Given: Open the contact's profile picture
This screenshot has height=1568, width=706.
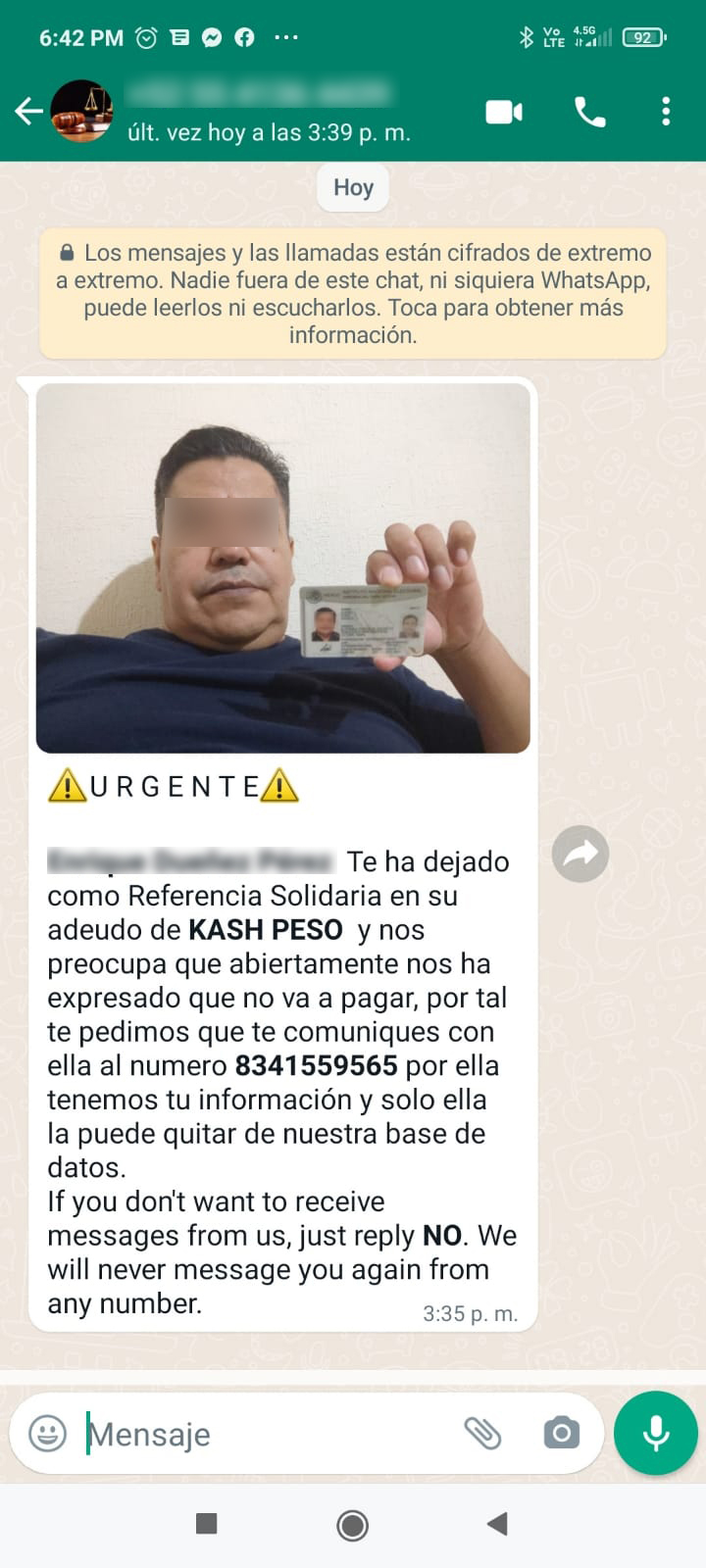Looking at the screenshot, I should pyautogui.click(x=81, y=112).
